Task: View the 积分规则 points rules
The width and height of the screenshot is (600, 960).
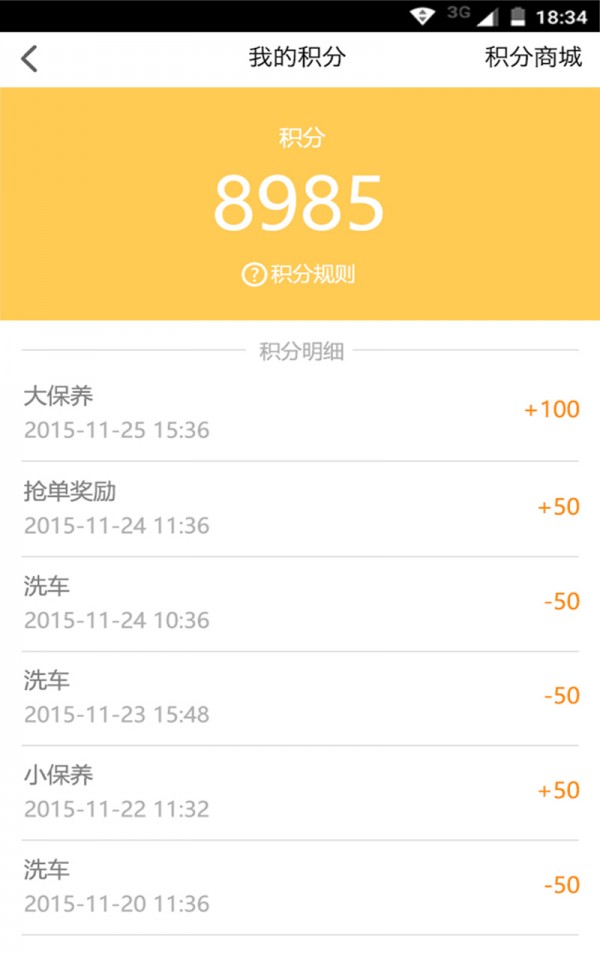Action: point(299,274)
